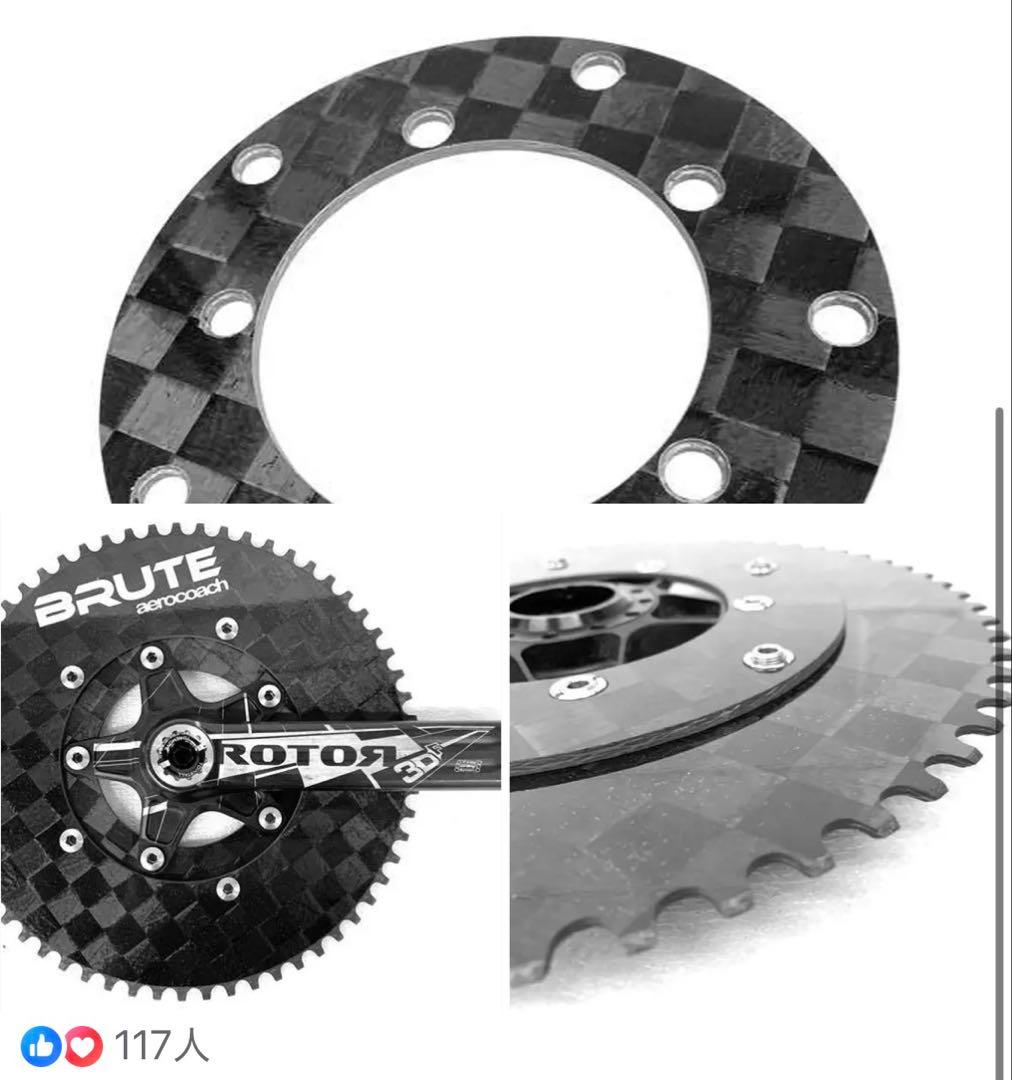Image resolution: width=1012 pixels, height=1080 pixels.
Task: Open the Brute chainring with Rotor crank photo
Action: (x=250, y=760)
